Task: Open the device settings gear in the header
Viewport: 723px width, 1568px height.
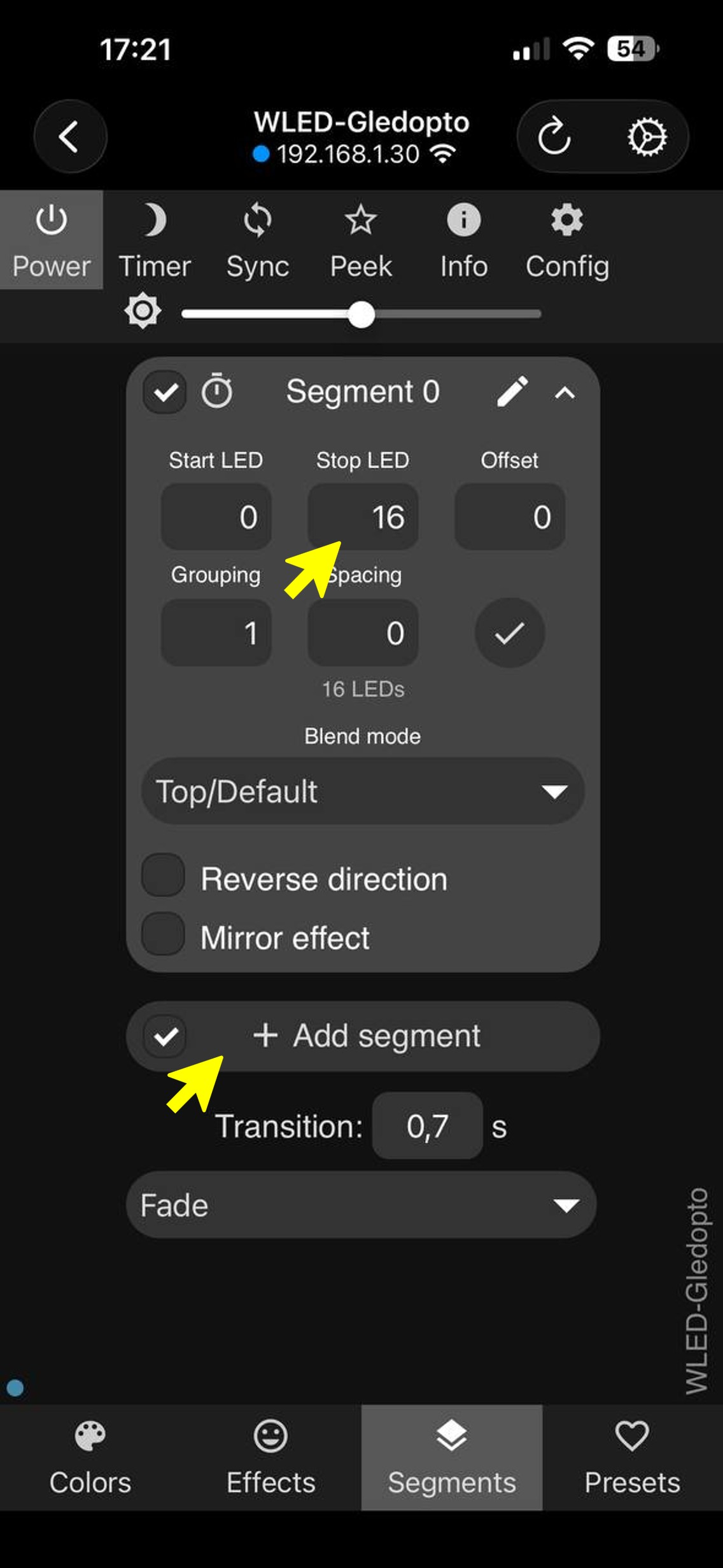Action: pyautogui.click(x=647, y=136)
